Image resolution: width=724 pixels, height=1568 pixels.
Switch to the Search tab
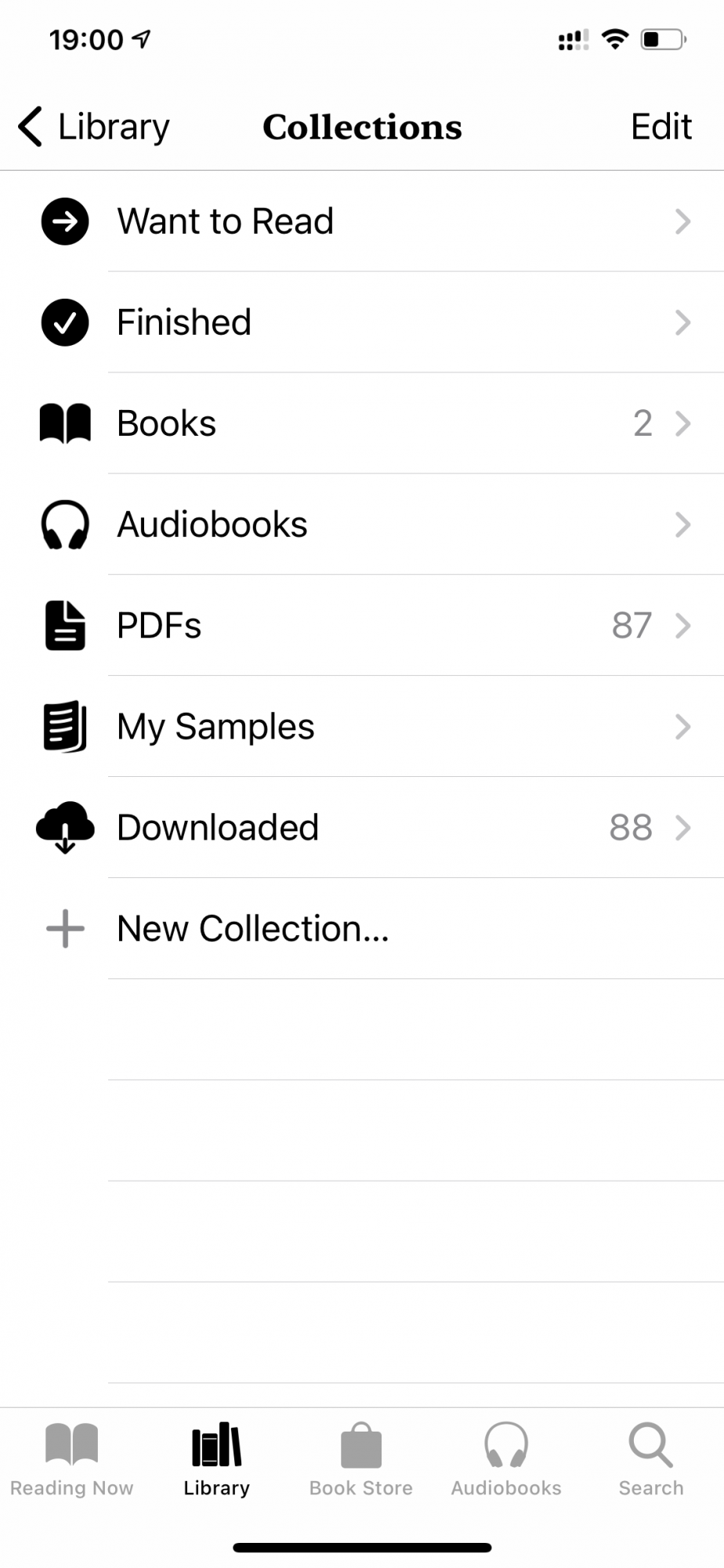(x=651, y=1459)
